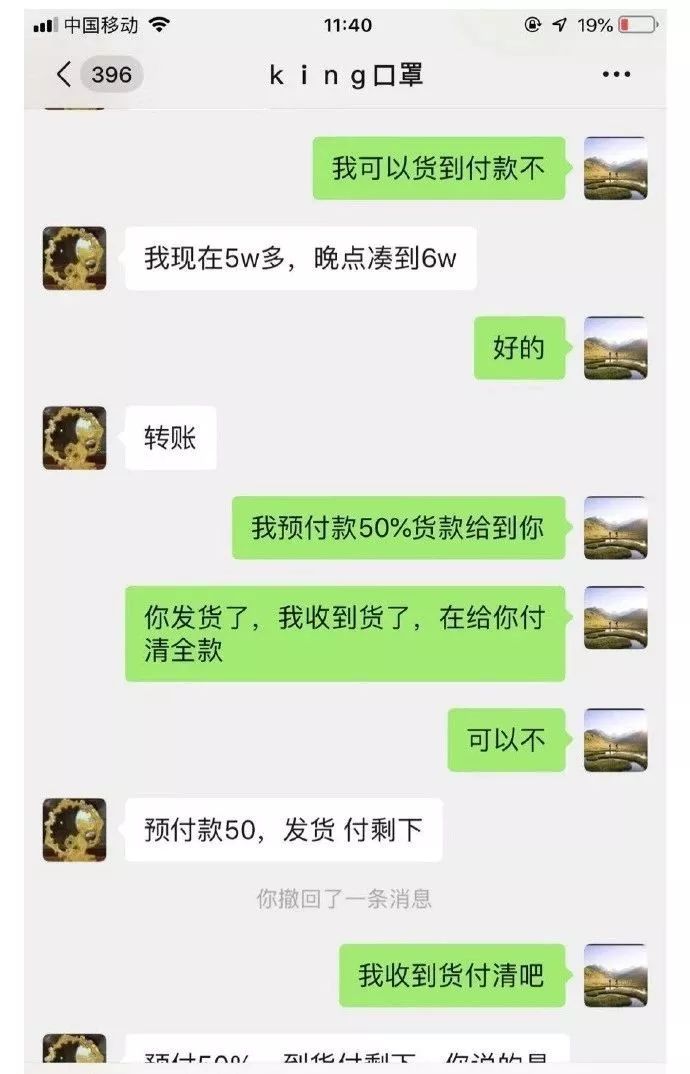Tap my avatar next to 好的 message

(x=615, y=348)
